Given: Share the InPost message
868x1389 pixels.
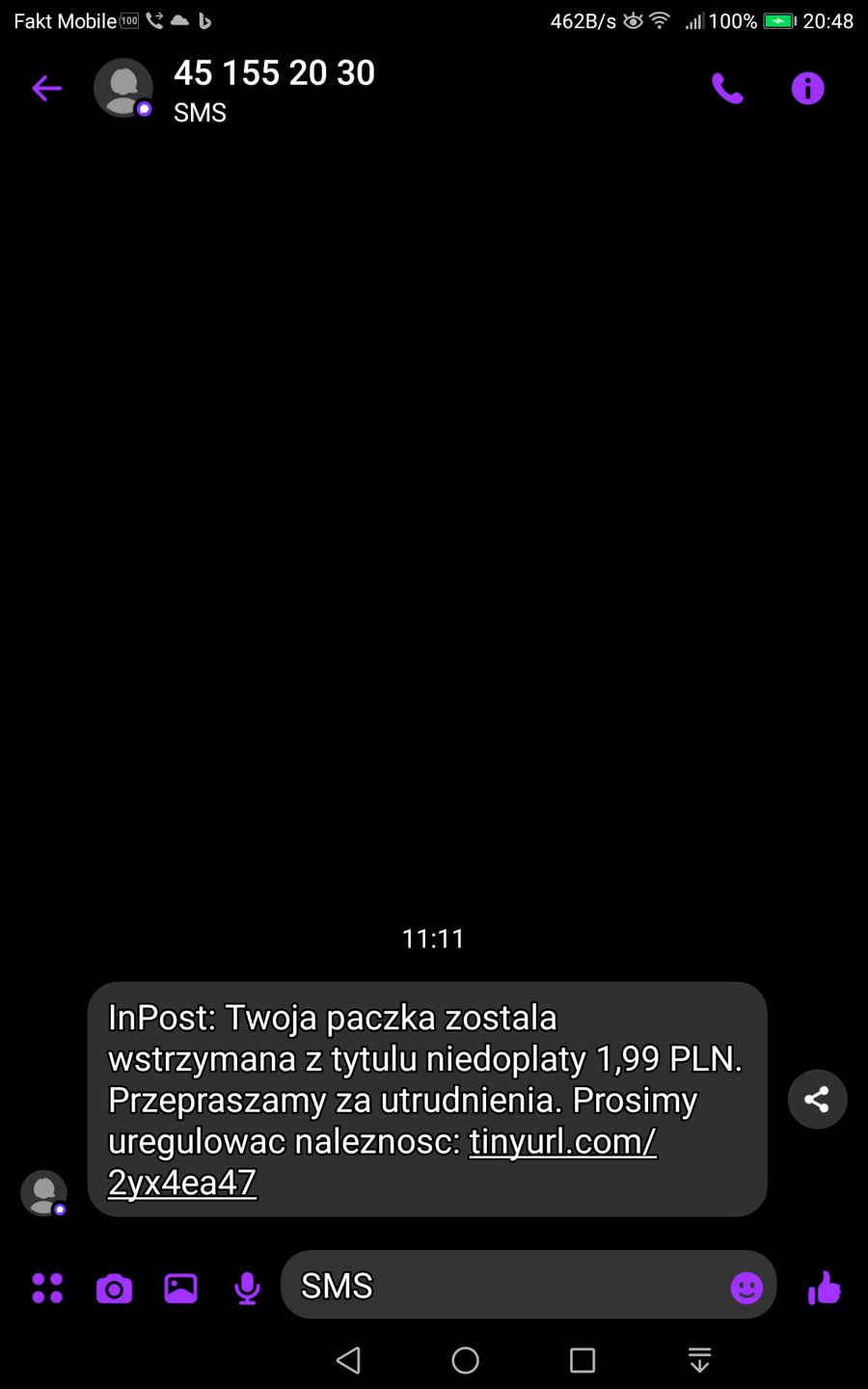Looking at the screenshot, I should click(817, 1099).
